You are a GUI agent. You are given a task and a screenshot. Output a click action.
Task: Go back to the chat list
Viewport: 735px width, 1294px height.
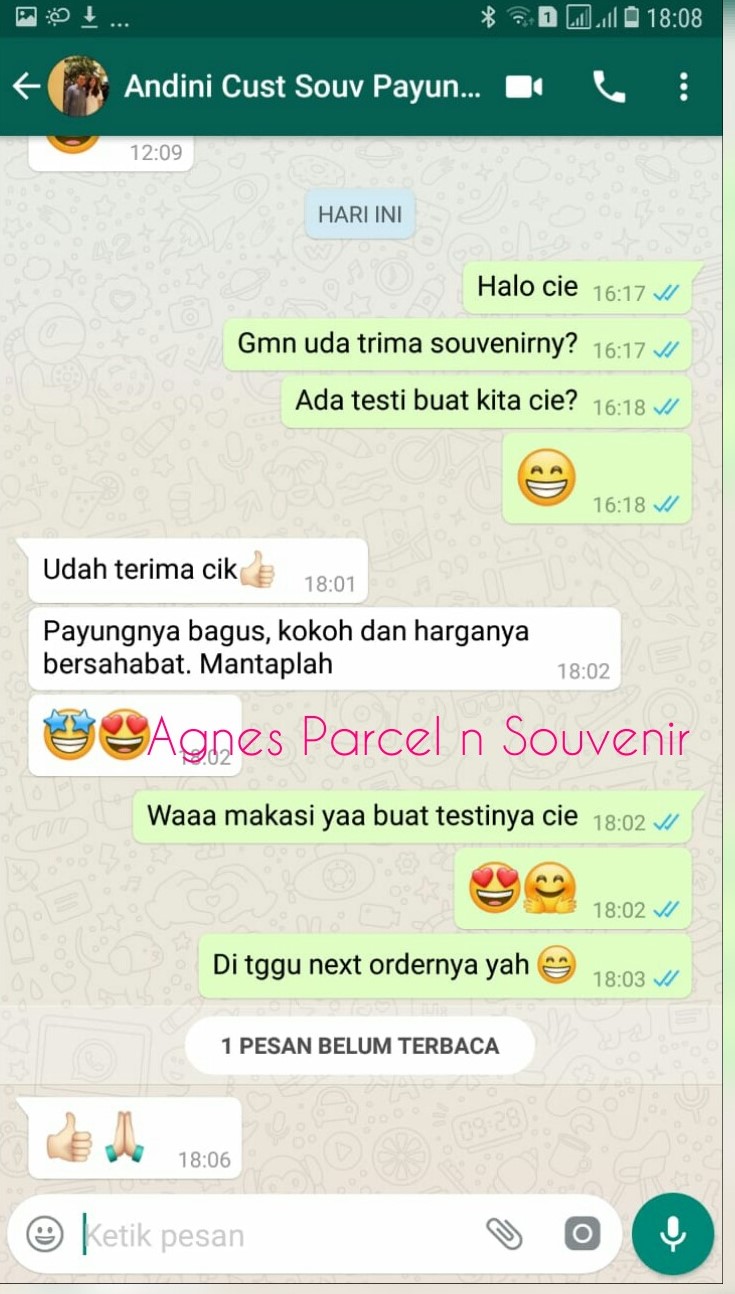(26, 87)
